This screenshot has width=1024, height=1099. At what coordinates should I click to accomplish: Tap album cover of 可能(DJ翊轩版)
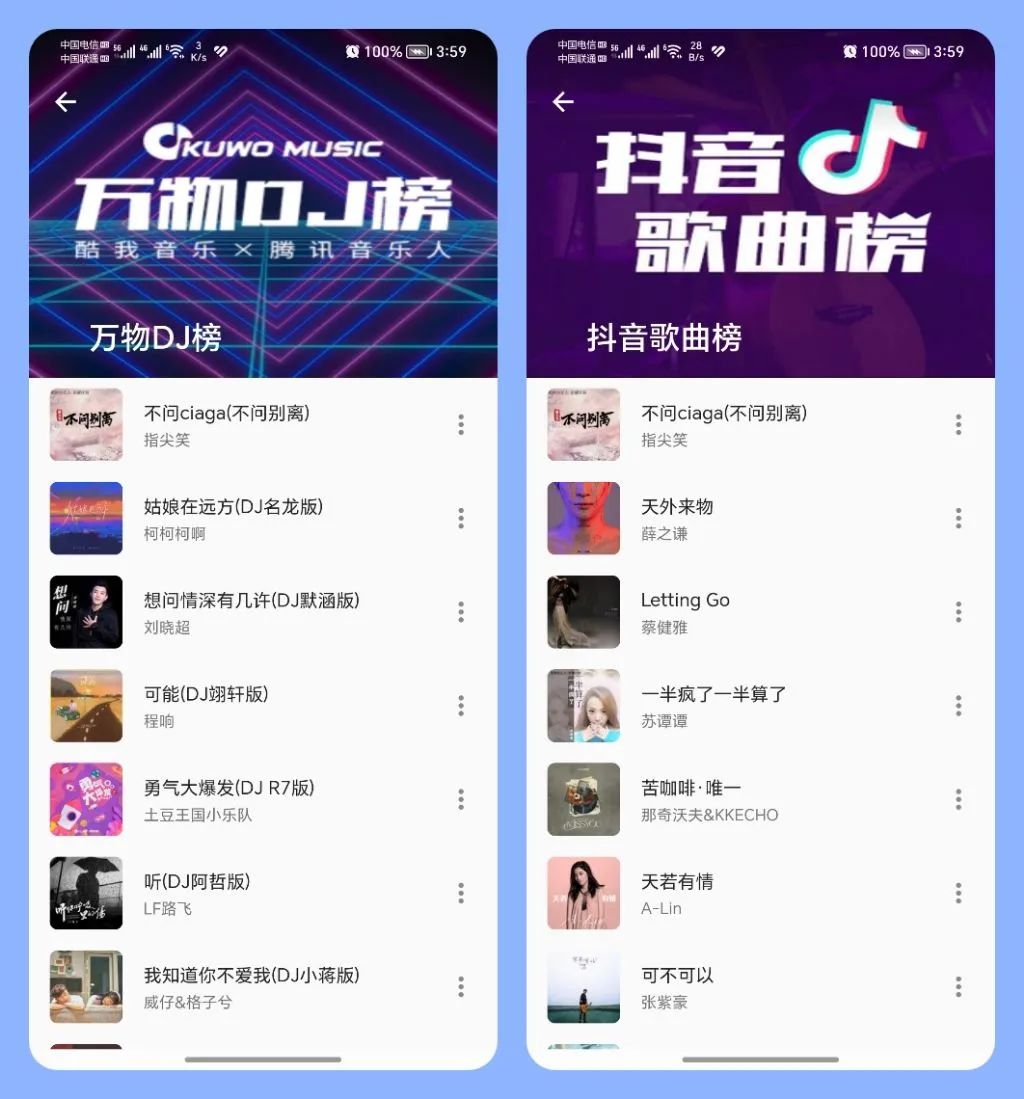pyautogui.click(x=86, y=706)
